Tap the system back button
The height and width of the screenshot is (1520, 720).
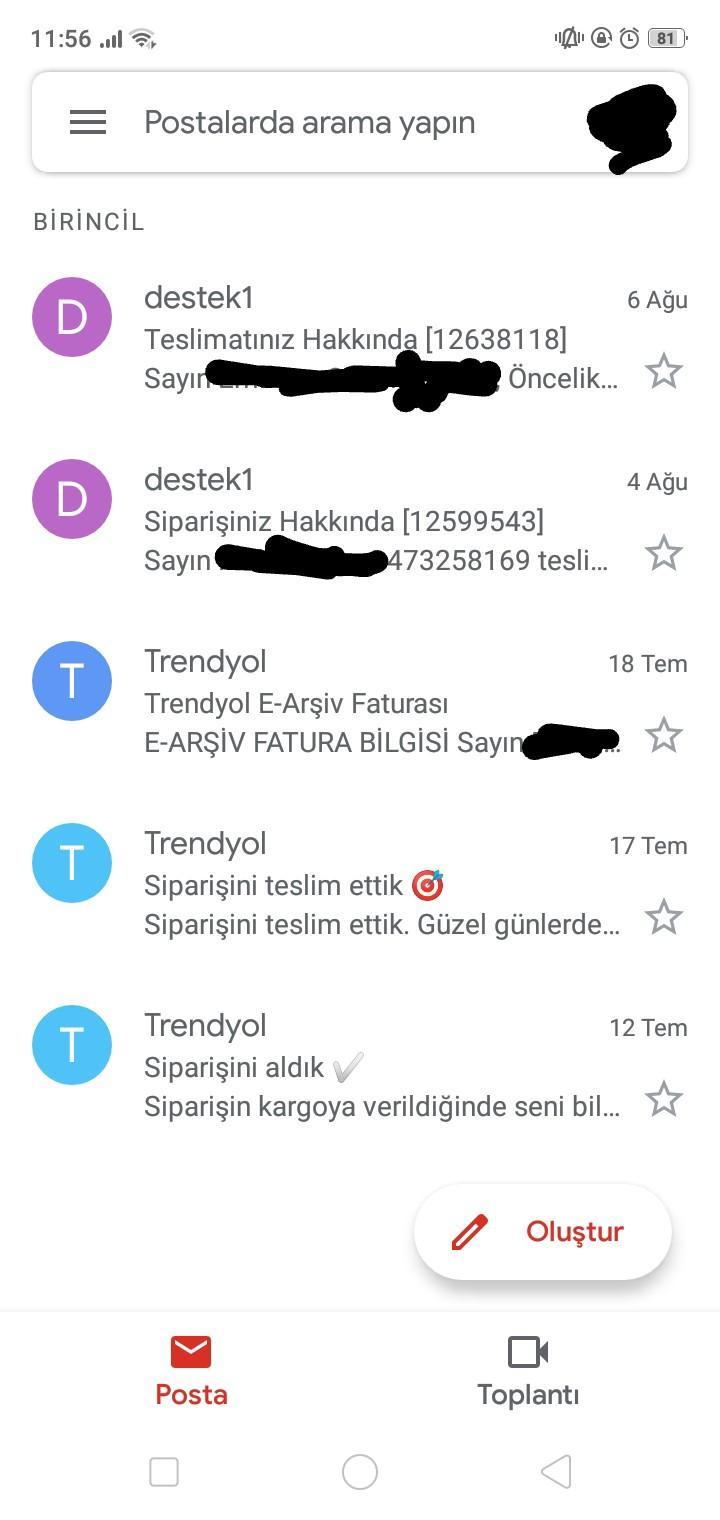556,1472
